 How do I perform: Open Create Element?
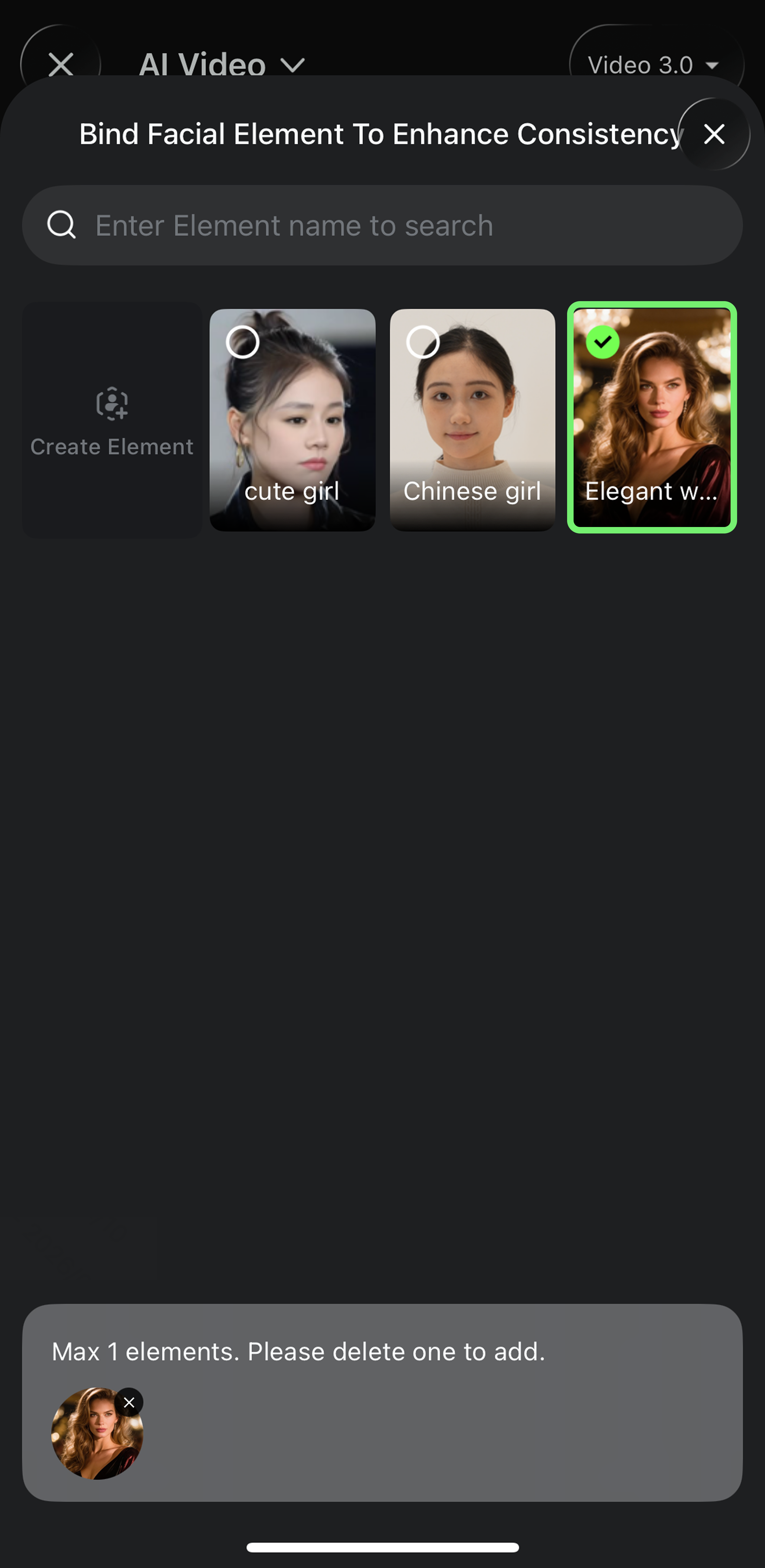tap(112, 420)
